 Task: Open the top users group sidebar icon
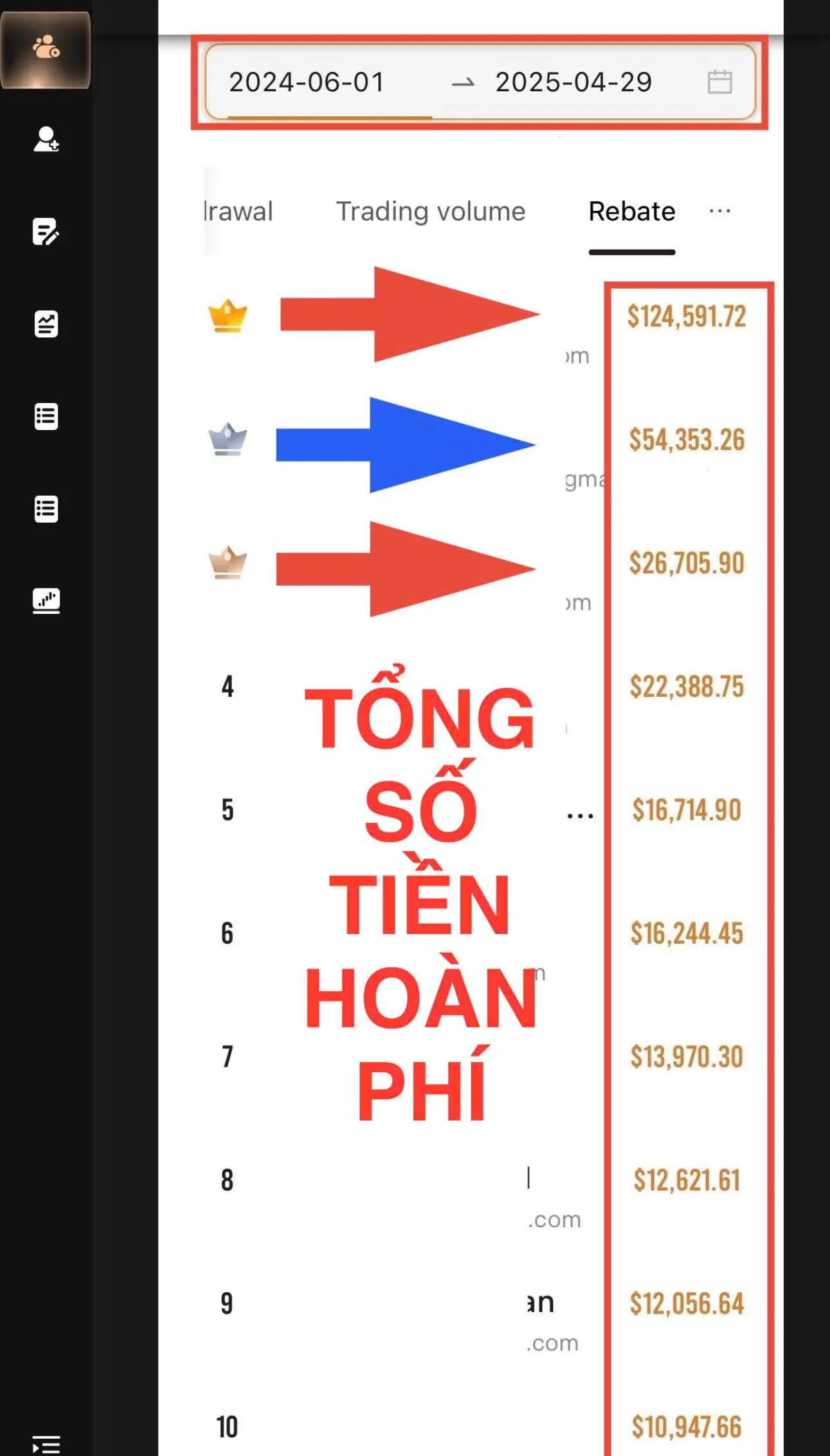coord(46,48)
